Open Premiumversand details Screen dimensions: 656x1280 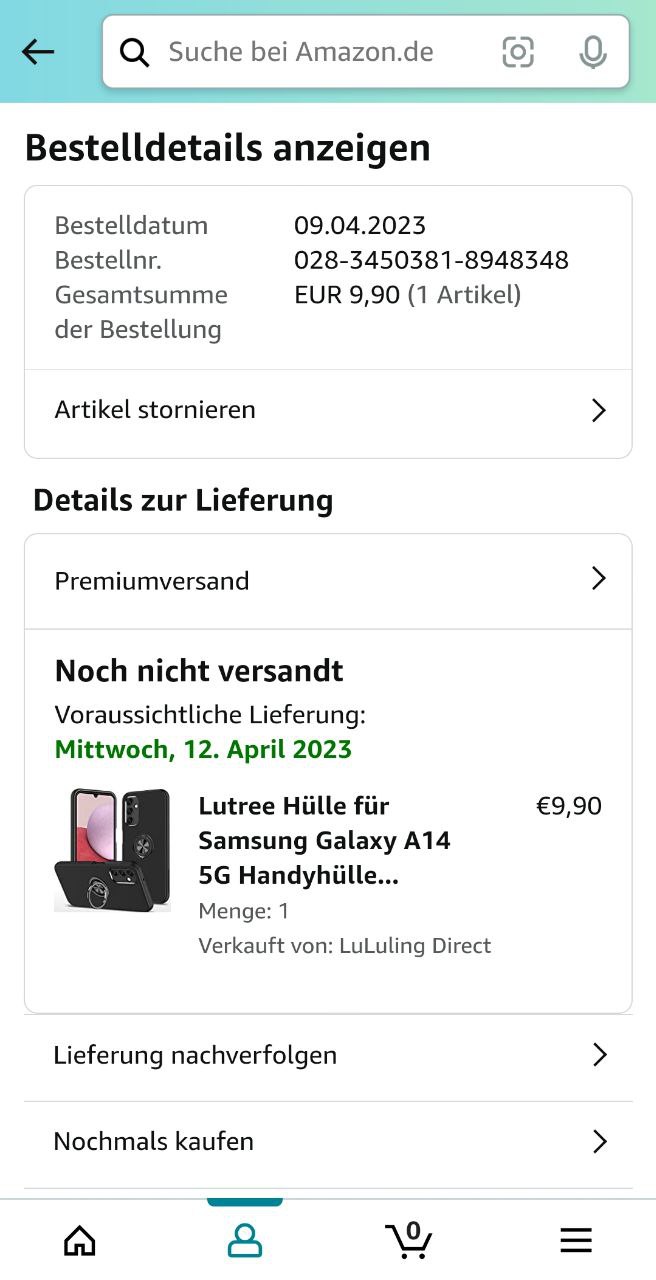[x=328, y=581]
